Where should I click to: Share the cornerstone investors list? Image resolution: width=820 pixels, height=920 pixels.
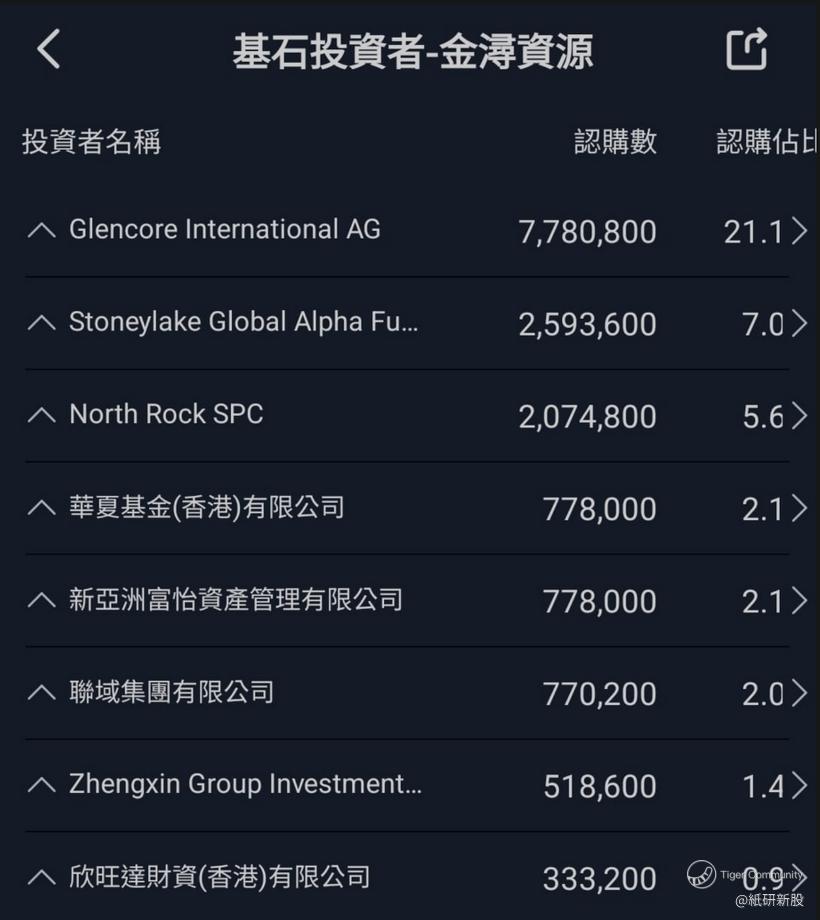(746, 49)
